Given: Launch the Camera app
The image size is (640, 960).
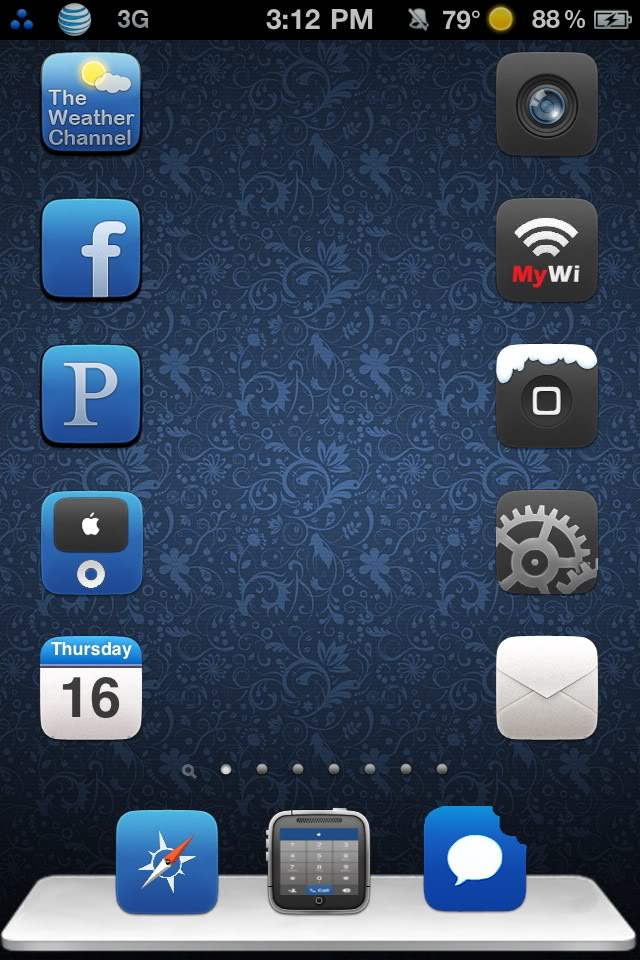Looking at the screenshot, I should 547,104.
